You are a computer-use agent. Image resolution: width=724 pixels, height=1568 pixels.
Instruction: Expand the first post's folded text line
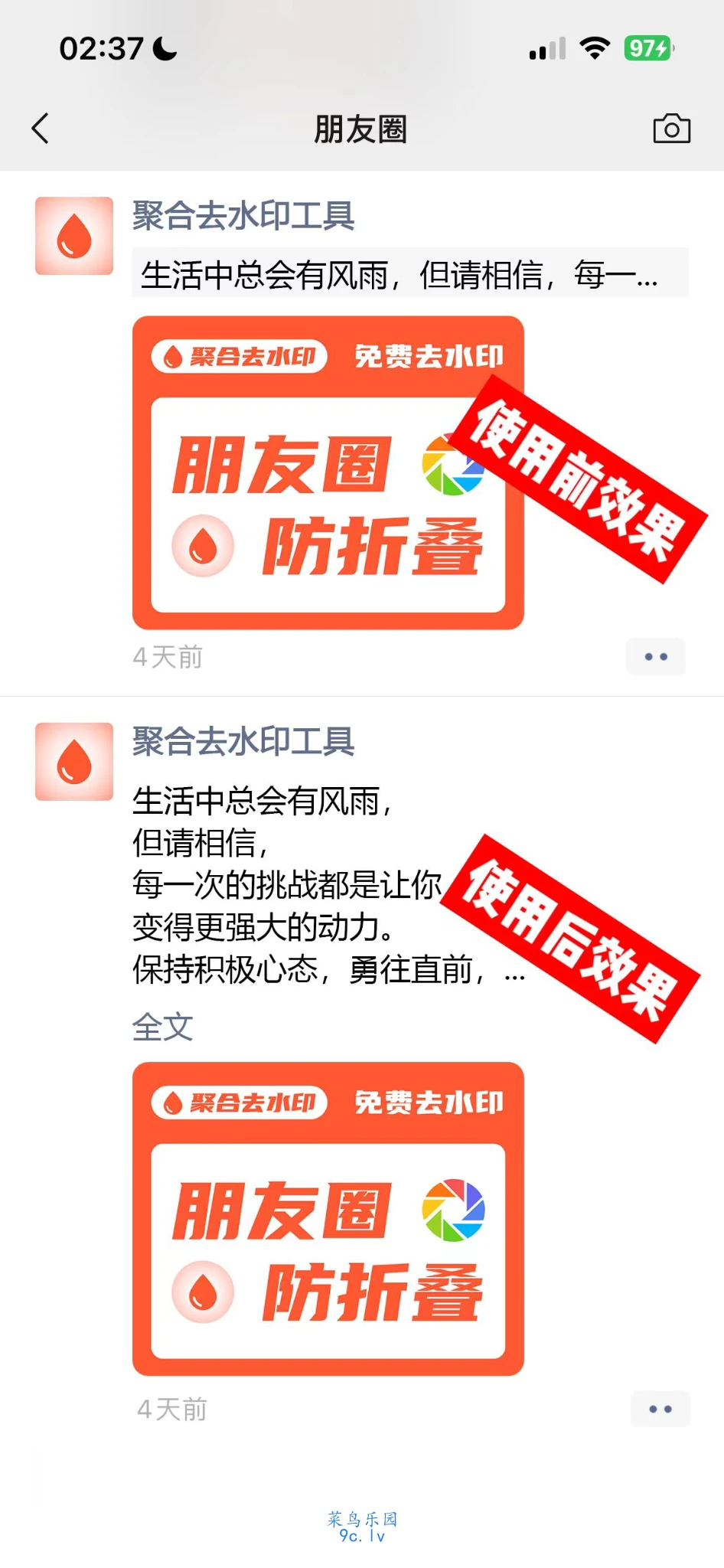(409, 274)
